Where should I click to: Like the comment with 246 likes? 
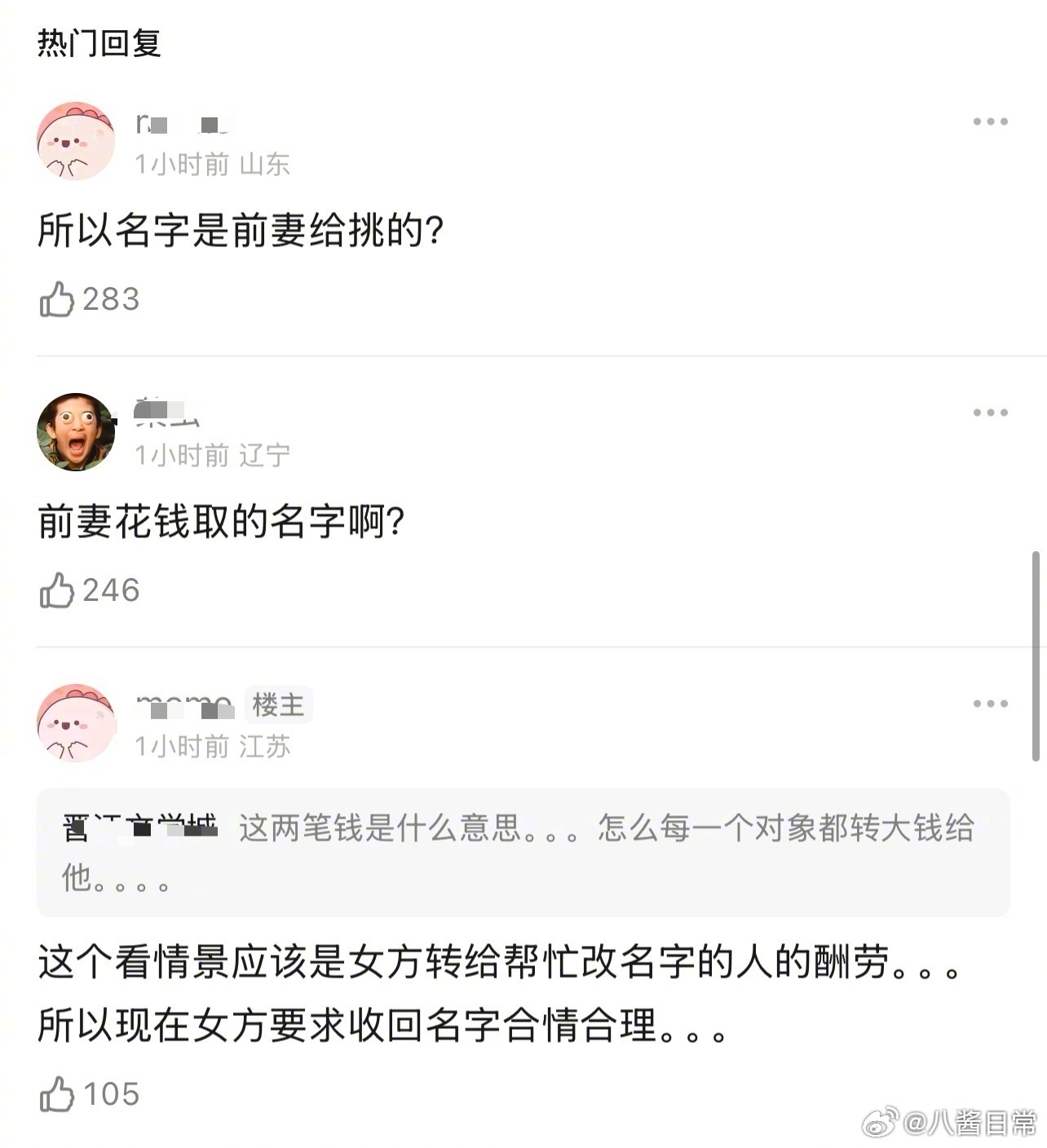tap(57, 591)
